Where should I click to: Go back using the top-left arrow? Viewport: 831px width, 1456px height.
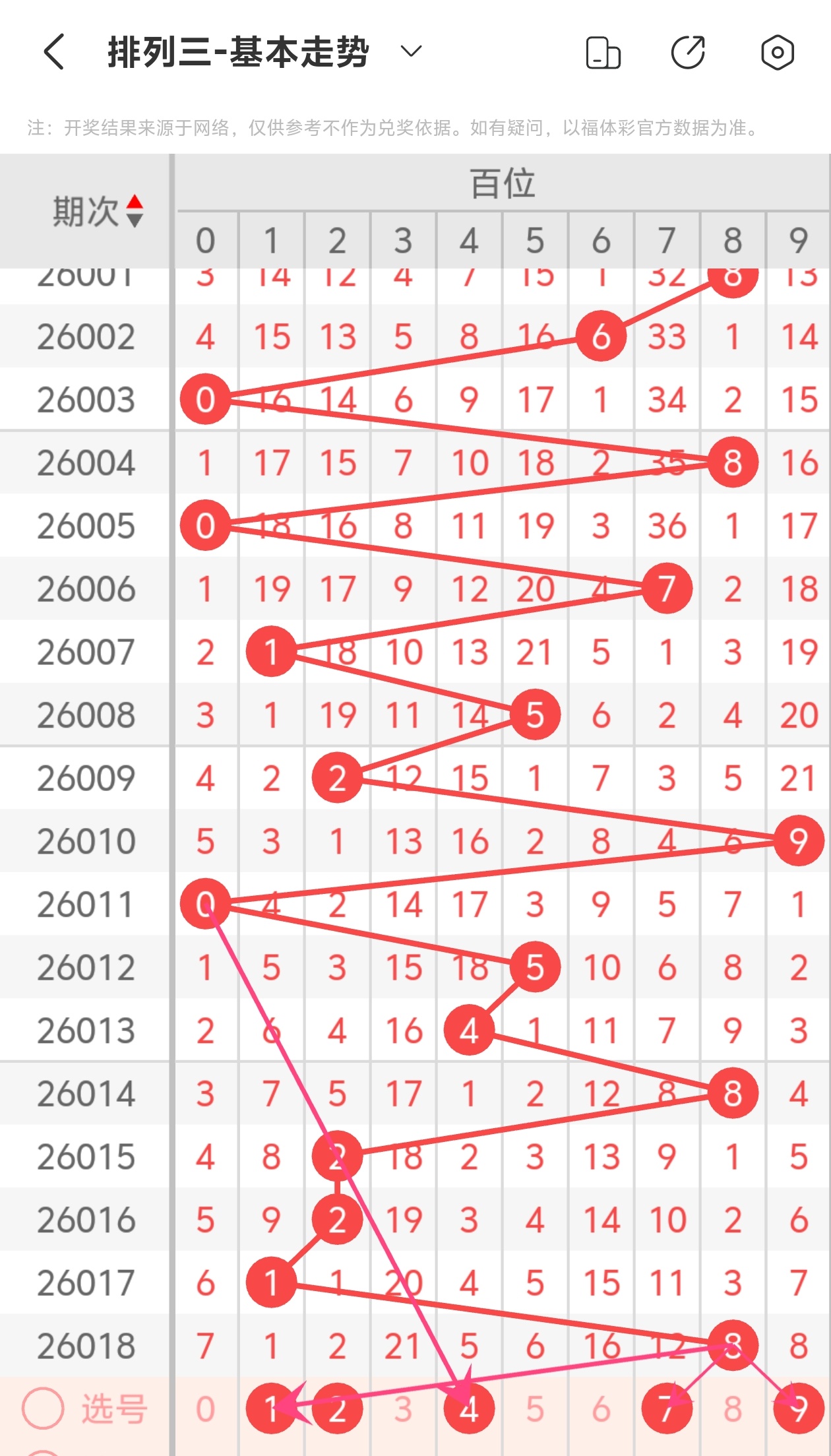tap(54, 51)
